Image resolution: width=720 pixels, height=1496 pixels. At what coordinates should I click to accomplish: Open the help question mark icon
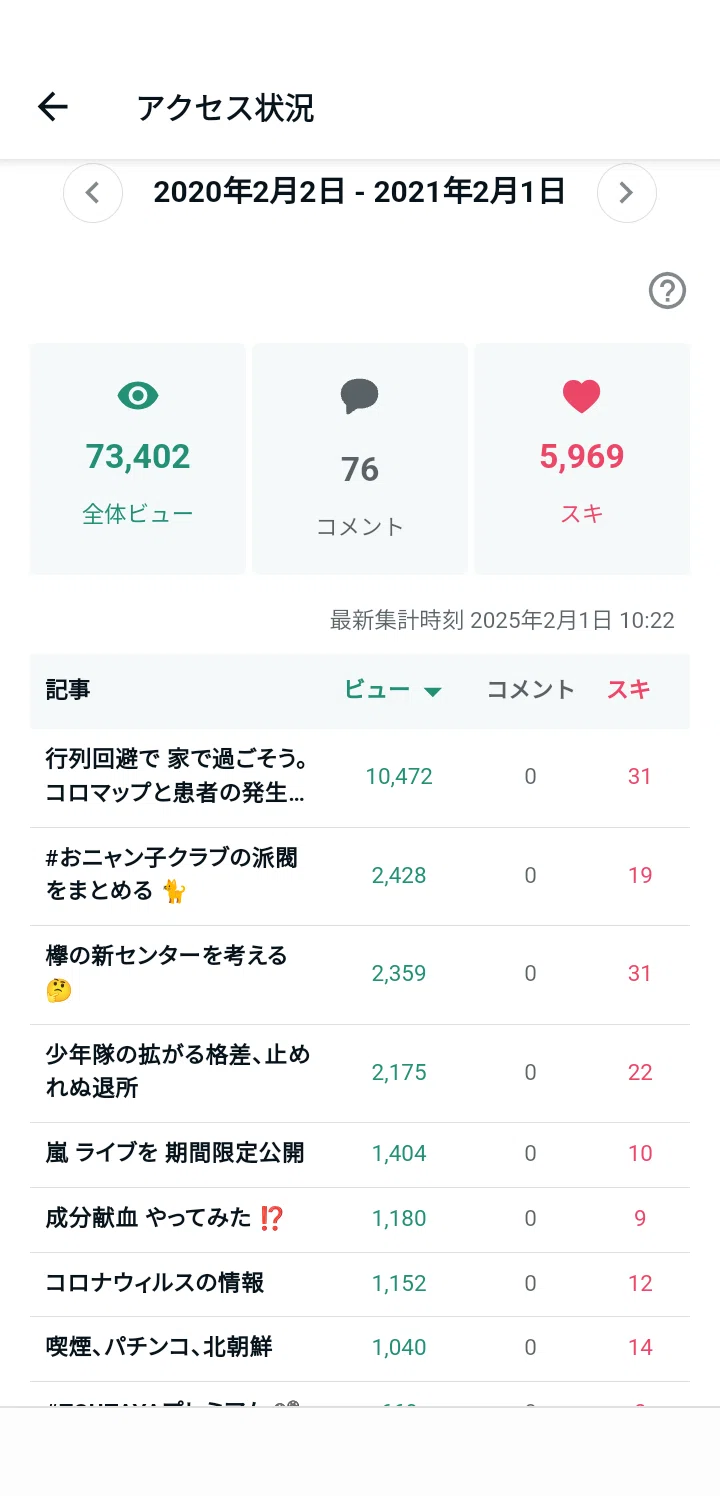click(x=667, y=291)
